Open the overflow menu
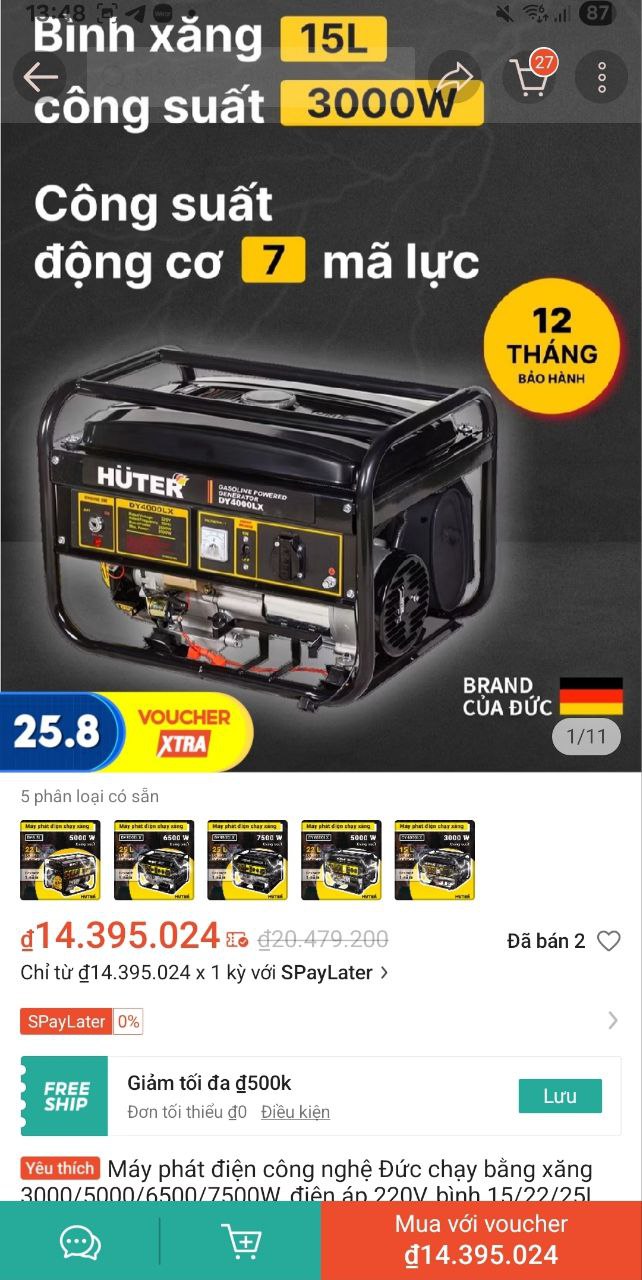Screen dimensions: 642x1280 [x=602, y=77]
